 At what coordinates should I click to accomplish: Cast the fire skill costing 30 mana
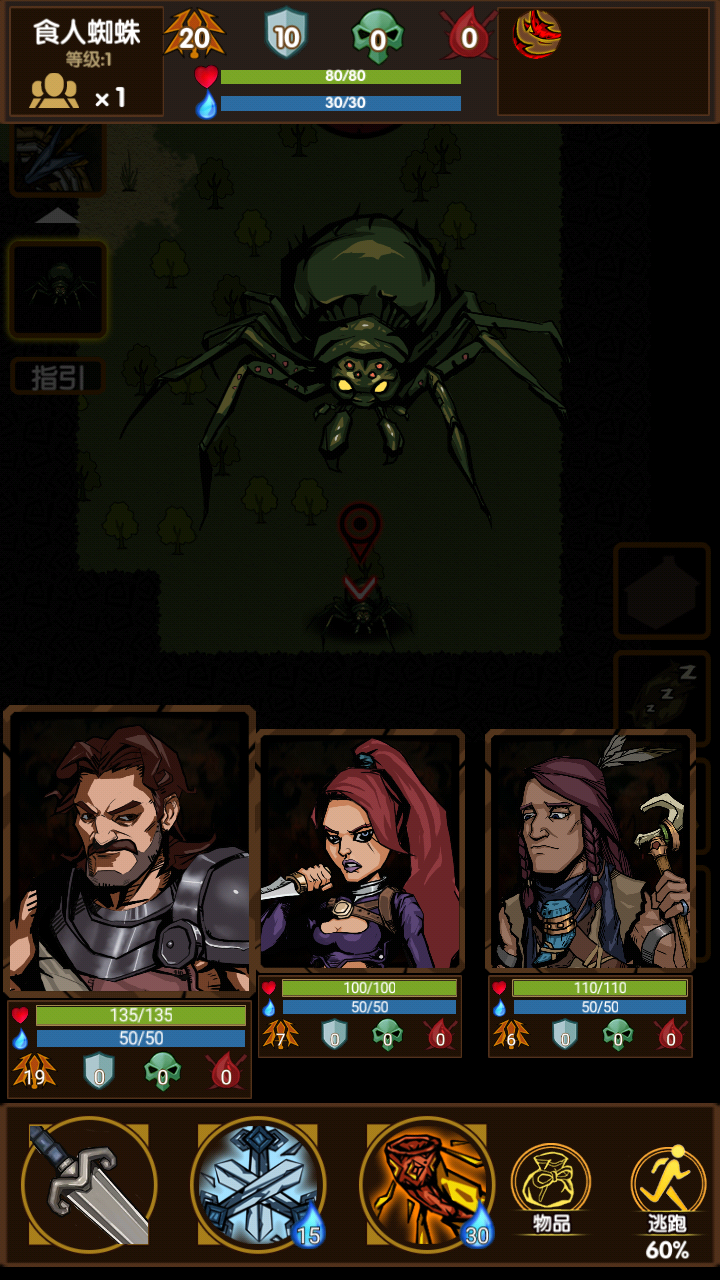(427, 1185)
